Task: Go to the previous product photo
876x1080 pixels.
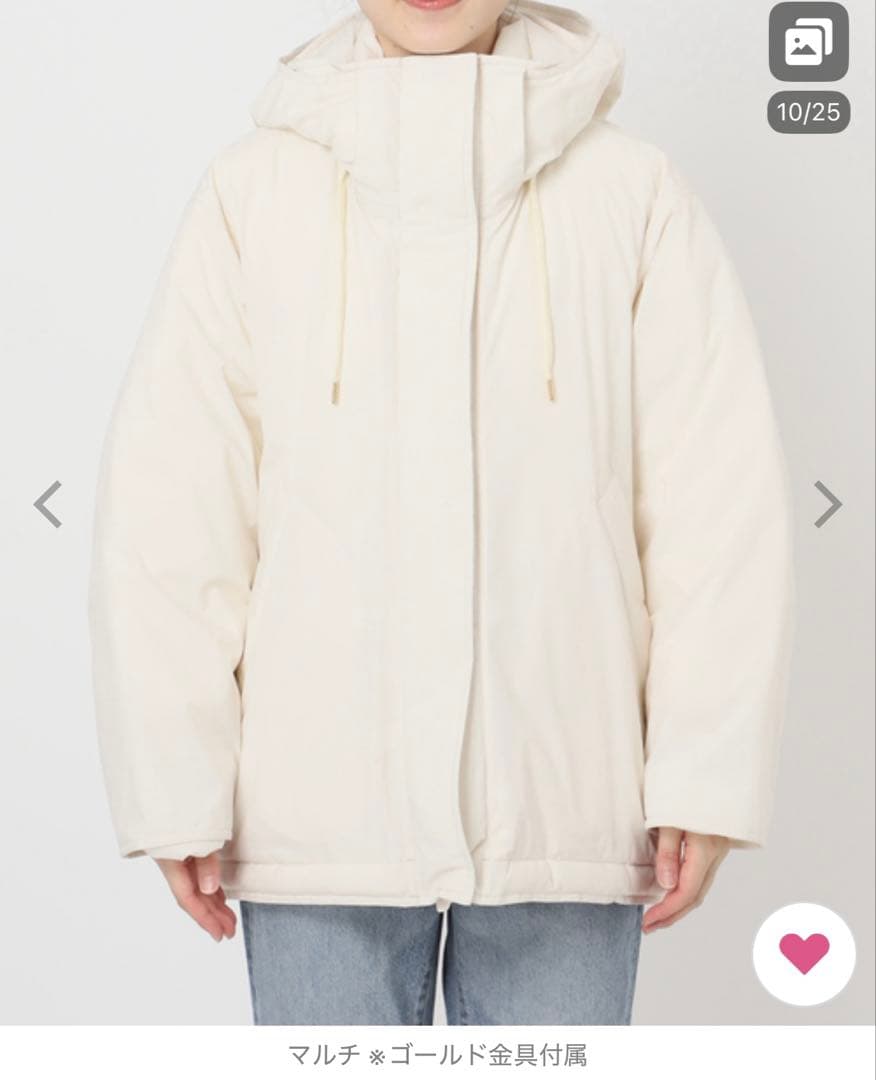Action: click(47, 504)
